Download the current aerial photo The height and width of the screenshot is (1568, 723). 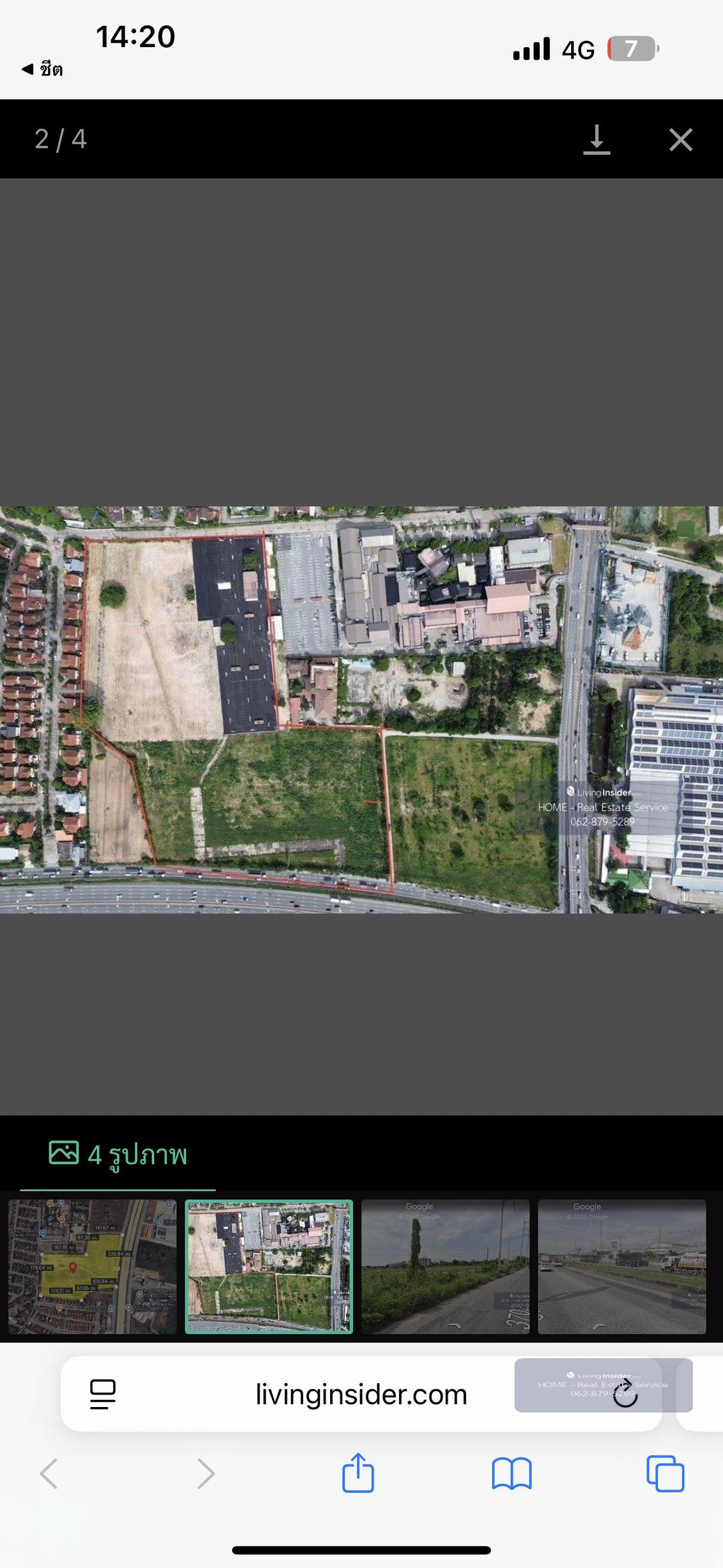(x=596, y=139)
